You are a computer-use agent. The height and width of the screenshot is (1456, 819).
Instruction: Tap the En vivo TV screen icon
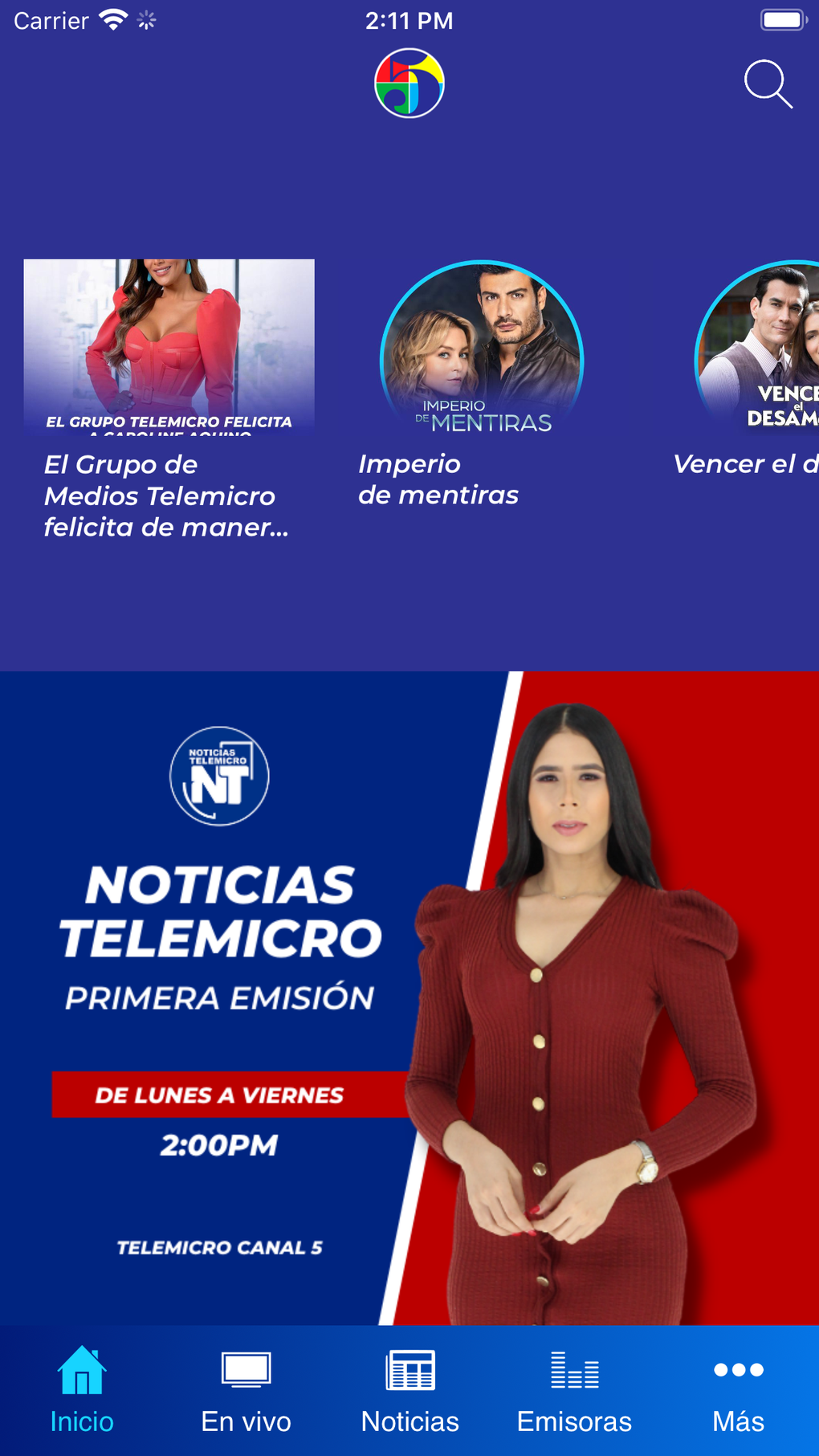(247, 1369)
